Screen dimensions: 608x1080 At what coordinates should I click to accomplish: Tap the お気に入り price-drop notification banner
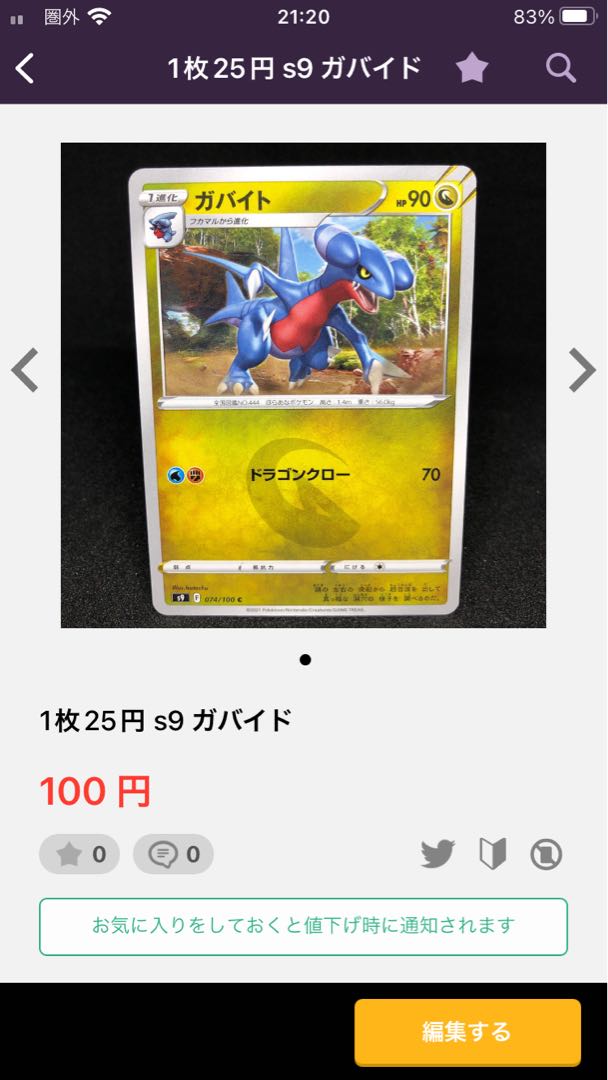coord(303,926)
